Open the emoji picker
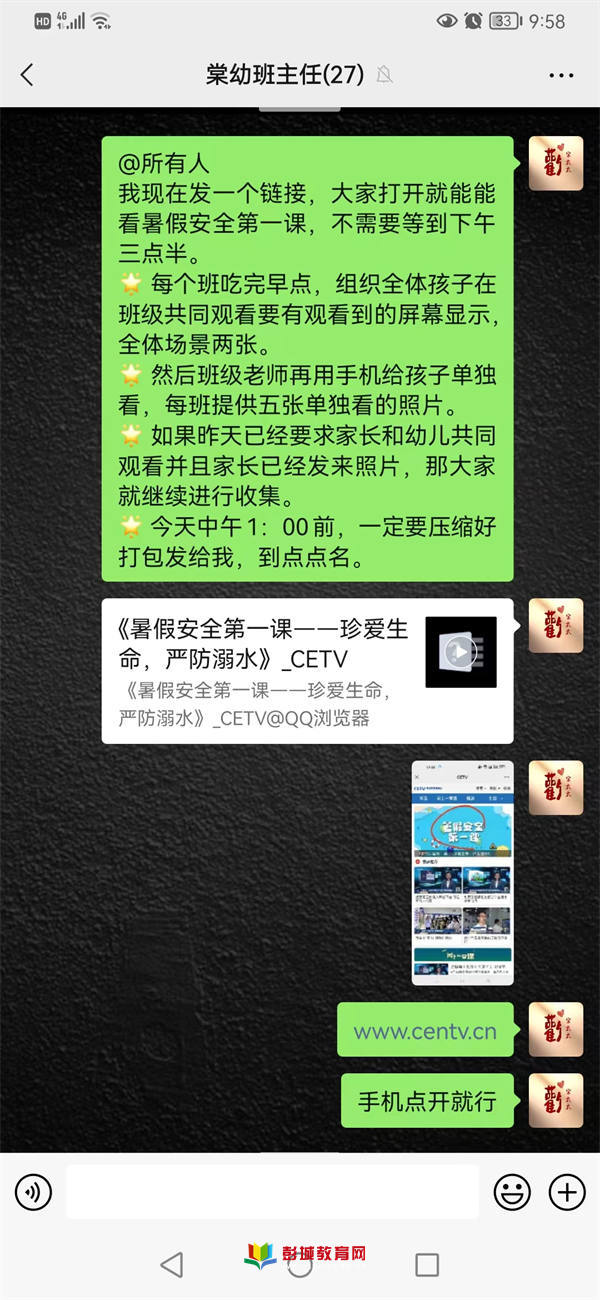The image size is (600, 1300). pos(512,1192)
